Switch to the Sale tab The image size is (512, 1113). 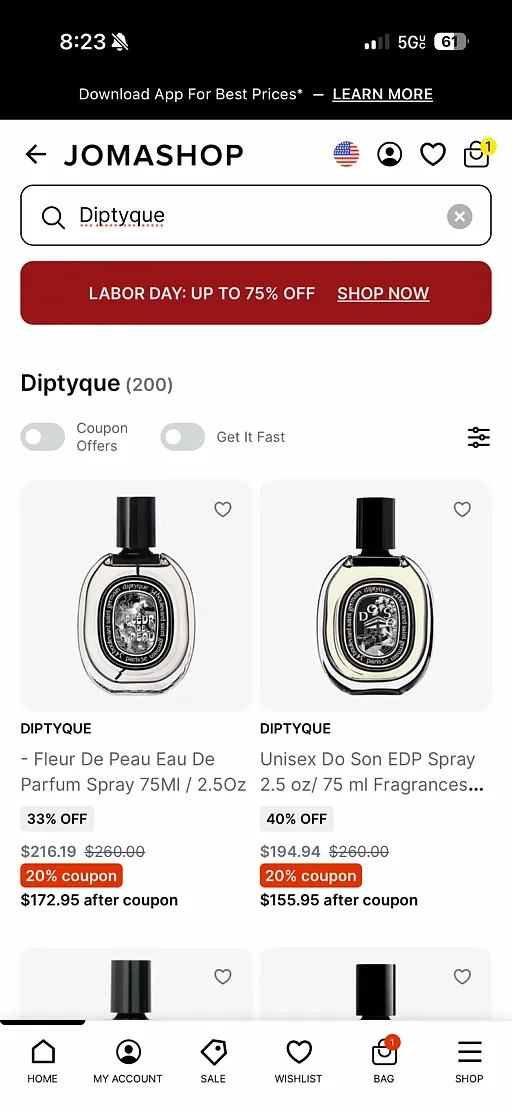(213, 1061)
